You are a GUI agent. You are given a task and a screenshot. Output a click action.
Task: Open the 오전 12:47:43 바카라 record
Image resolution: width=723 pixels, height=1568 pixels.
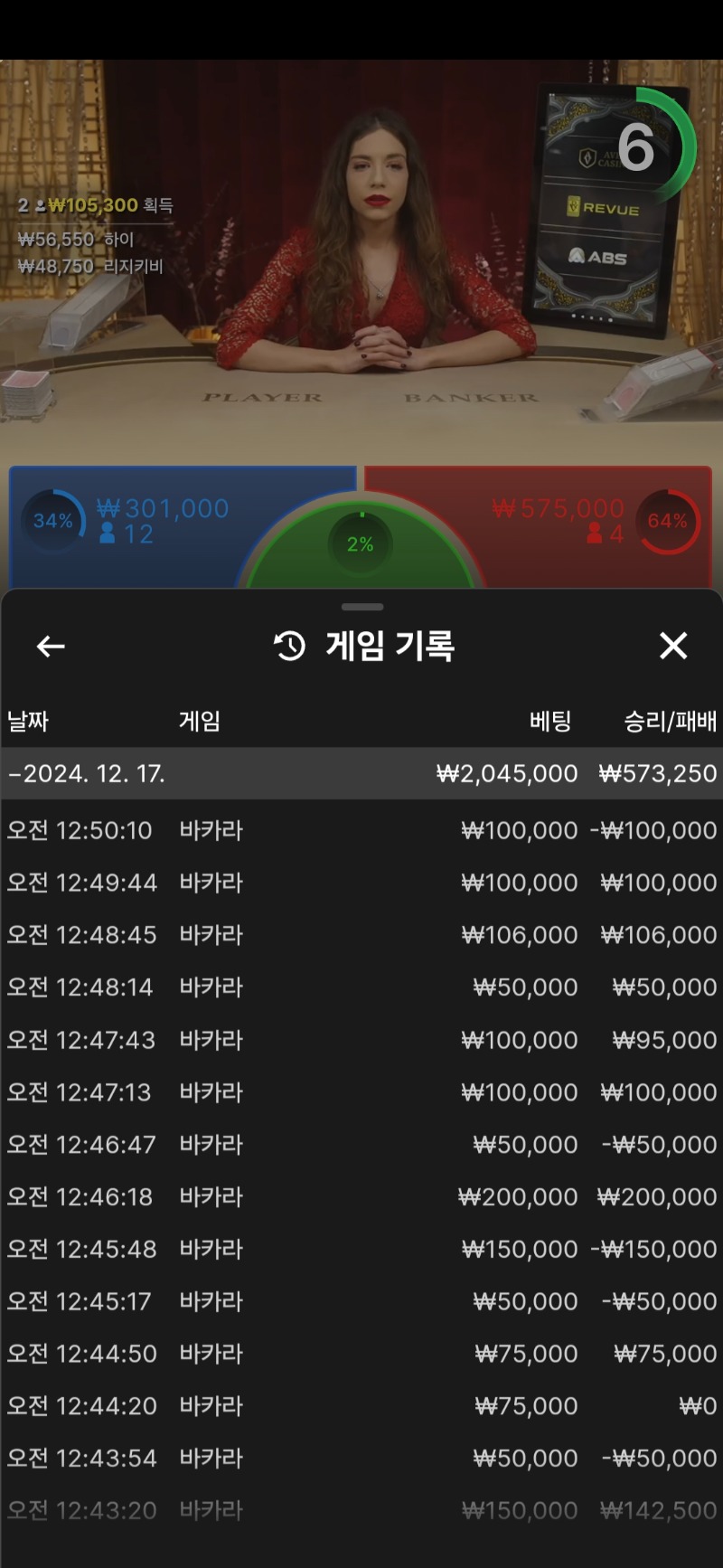coord(361,1040)
